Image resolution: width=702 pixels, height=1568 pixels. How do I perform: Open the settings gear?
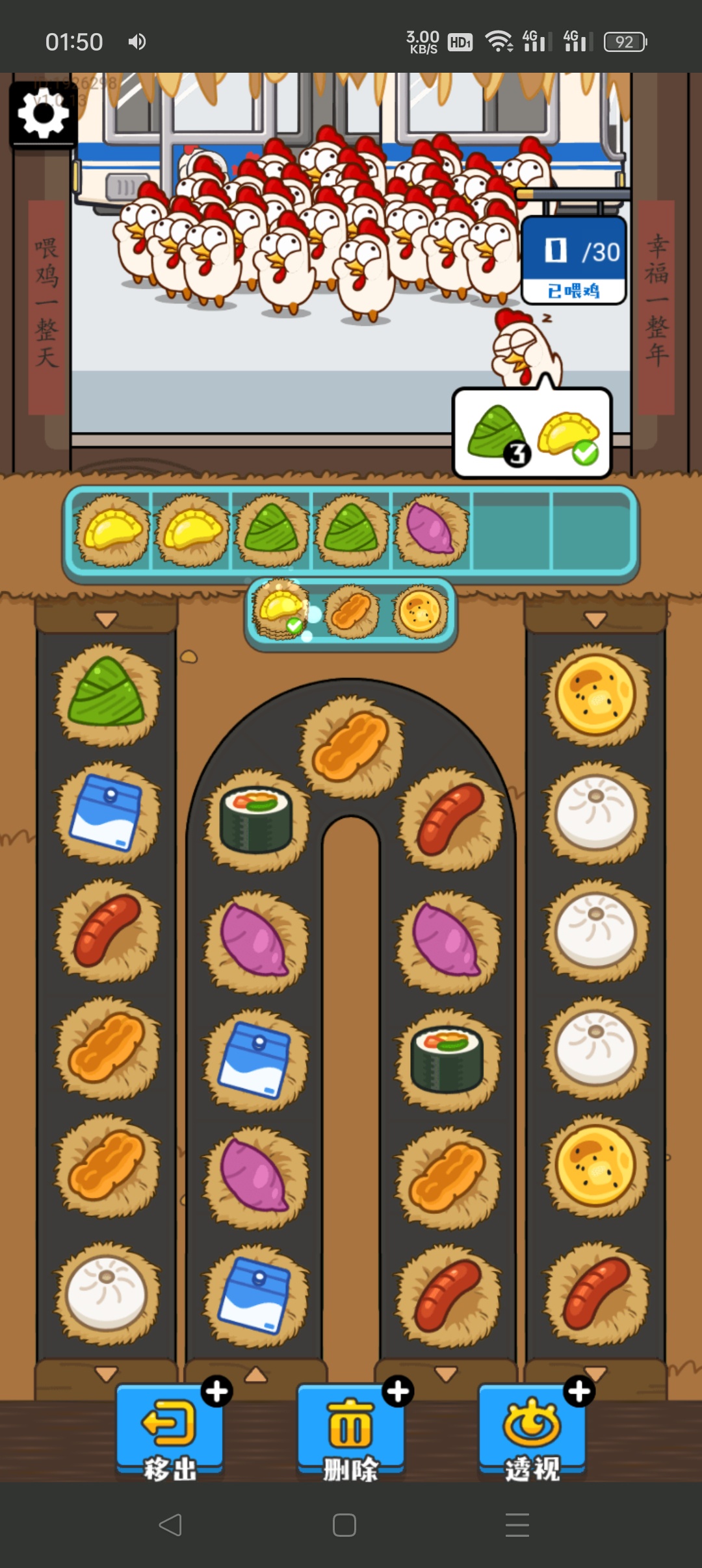[43, 114]
